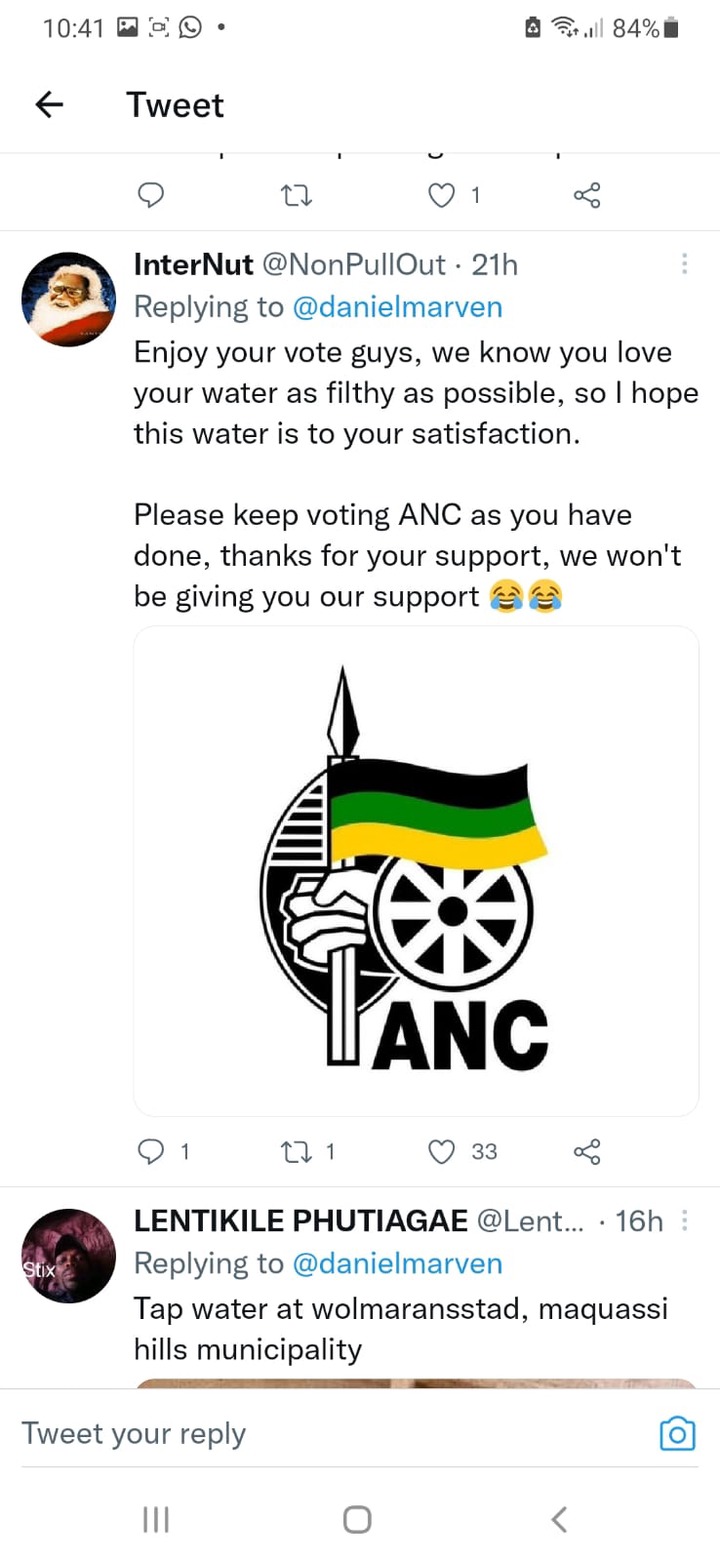Share InterNut's tweet

587,1152
